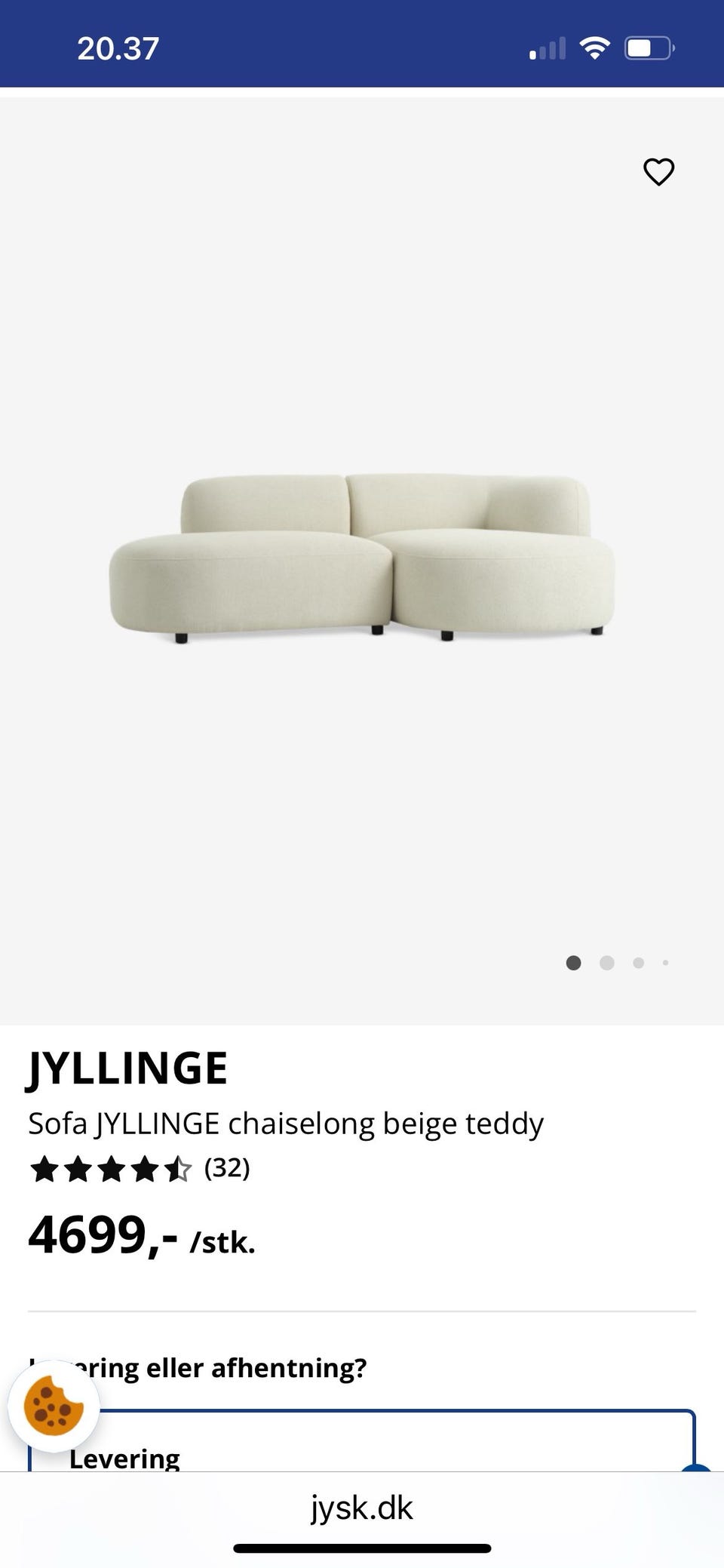
Task: Jump to the second image indicator dot
Action: tap(606, 963)
